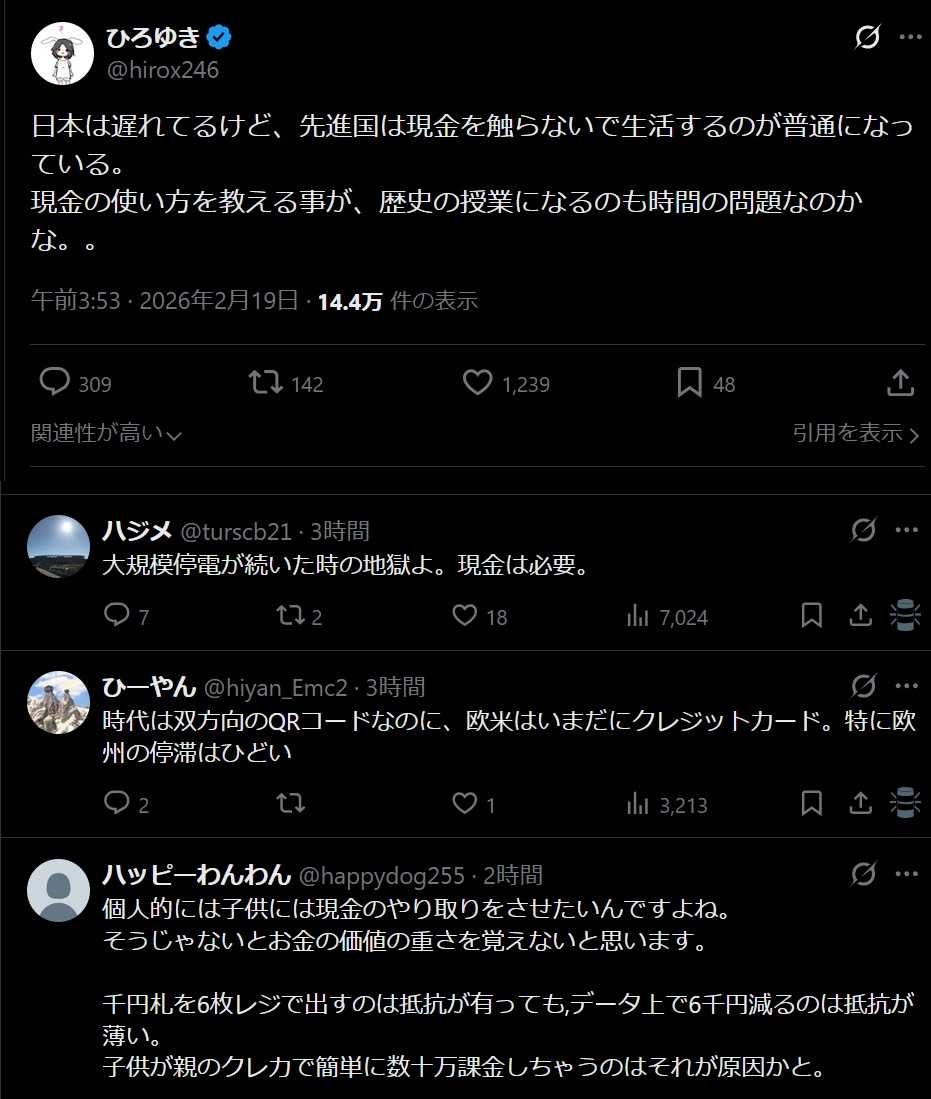Repost ひろゆき's post
Viewport: 931px width, 1099px height.
pos(265,383)
